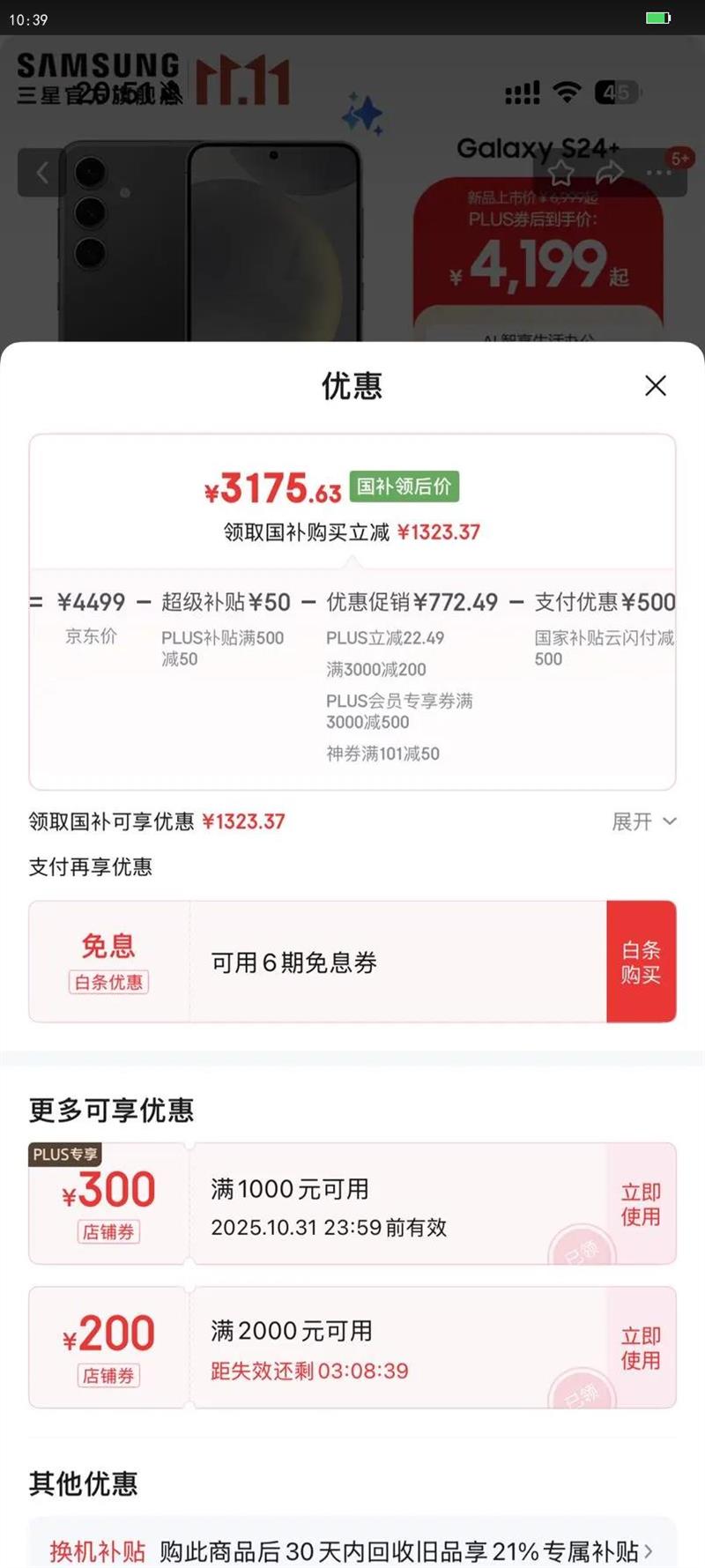Open the 换机补贴 trade-in subsidy details
Screen dimensions: 705x1568
[x=352, y=1549]
